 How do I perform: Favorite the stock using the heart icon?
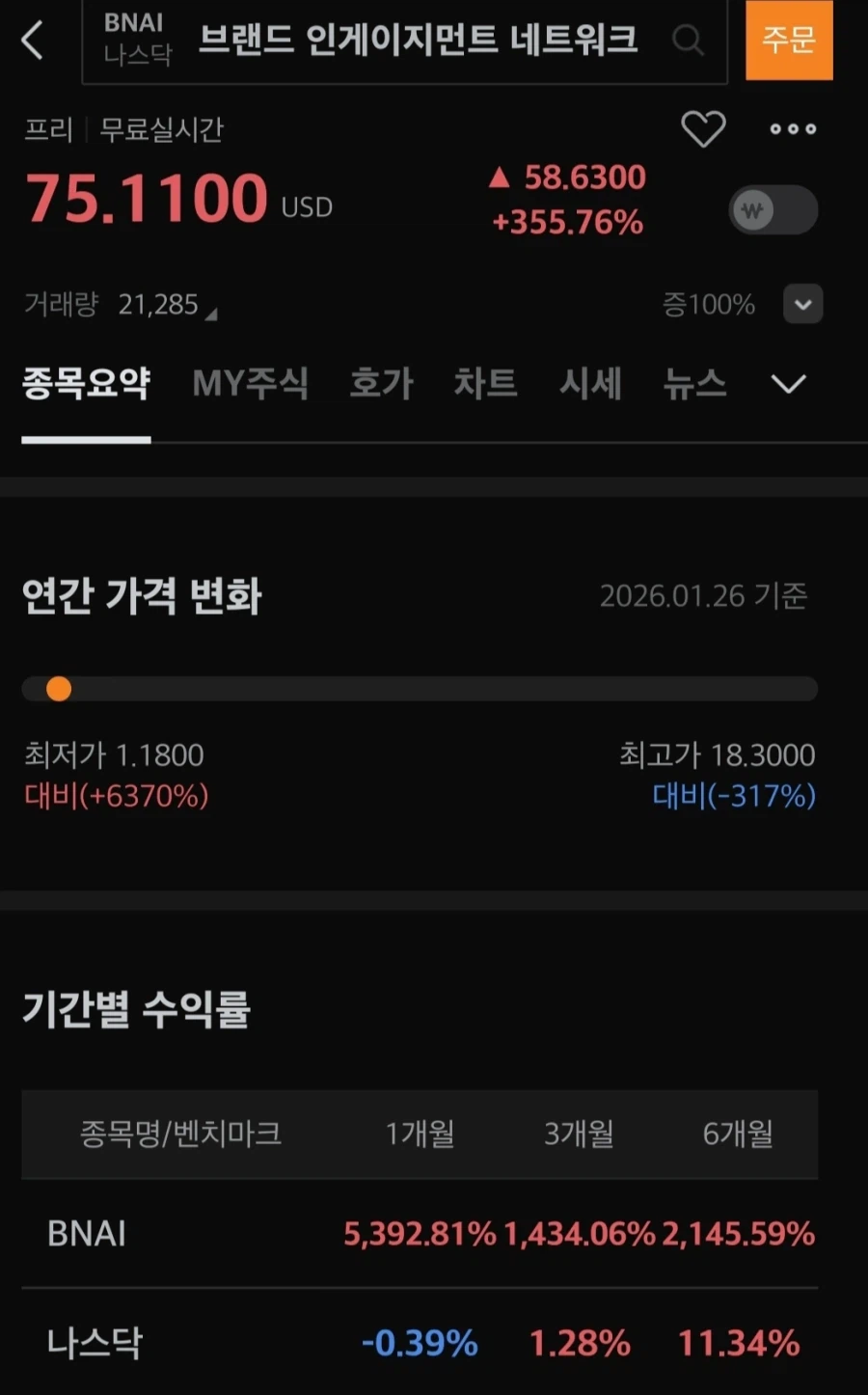[703, 128]
